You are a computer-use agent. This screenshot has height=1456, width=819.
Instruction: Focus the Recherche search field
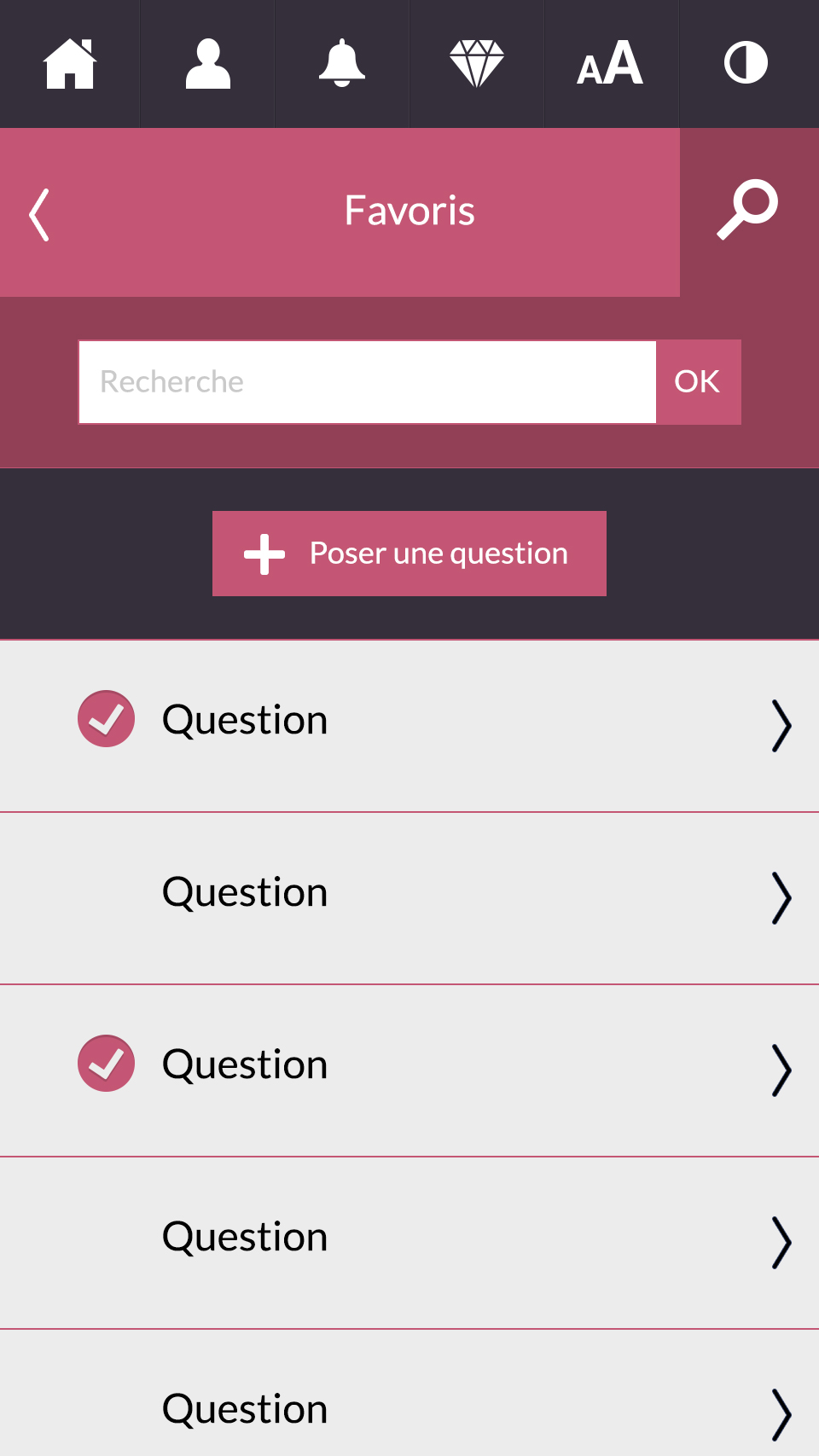pyautogui.click(x=368, y=382)
